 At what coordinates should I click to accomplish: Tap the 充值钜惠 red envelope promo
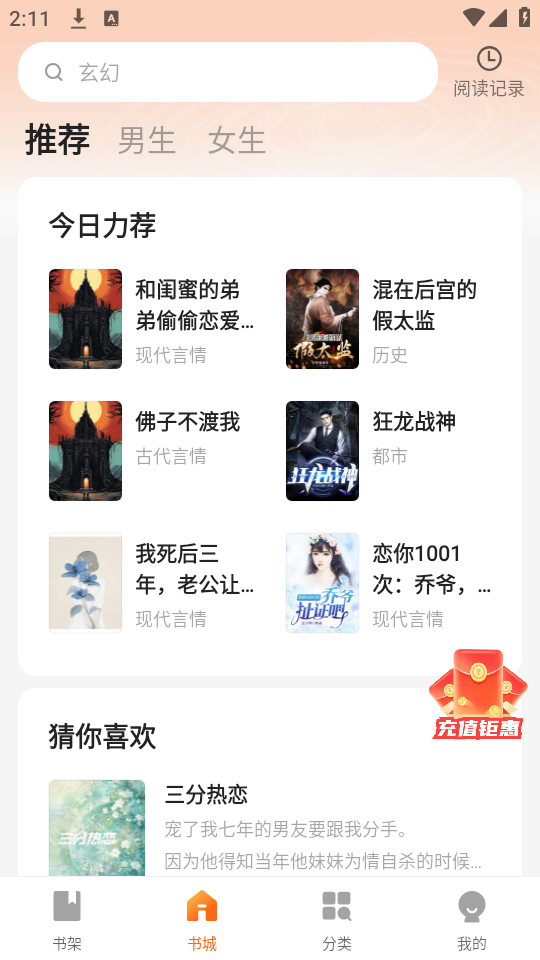(x=478, y=694)
